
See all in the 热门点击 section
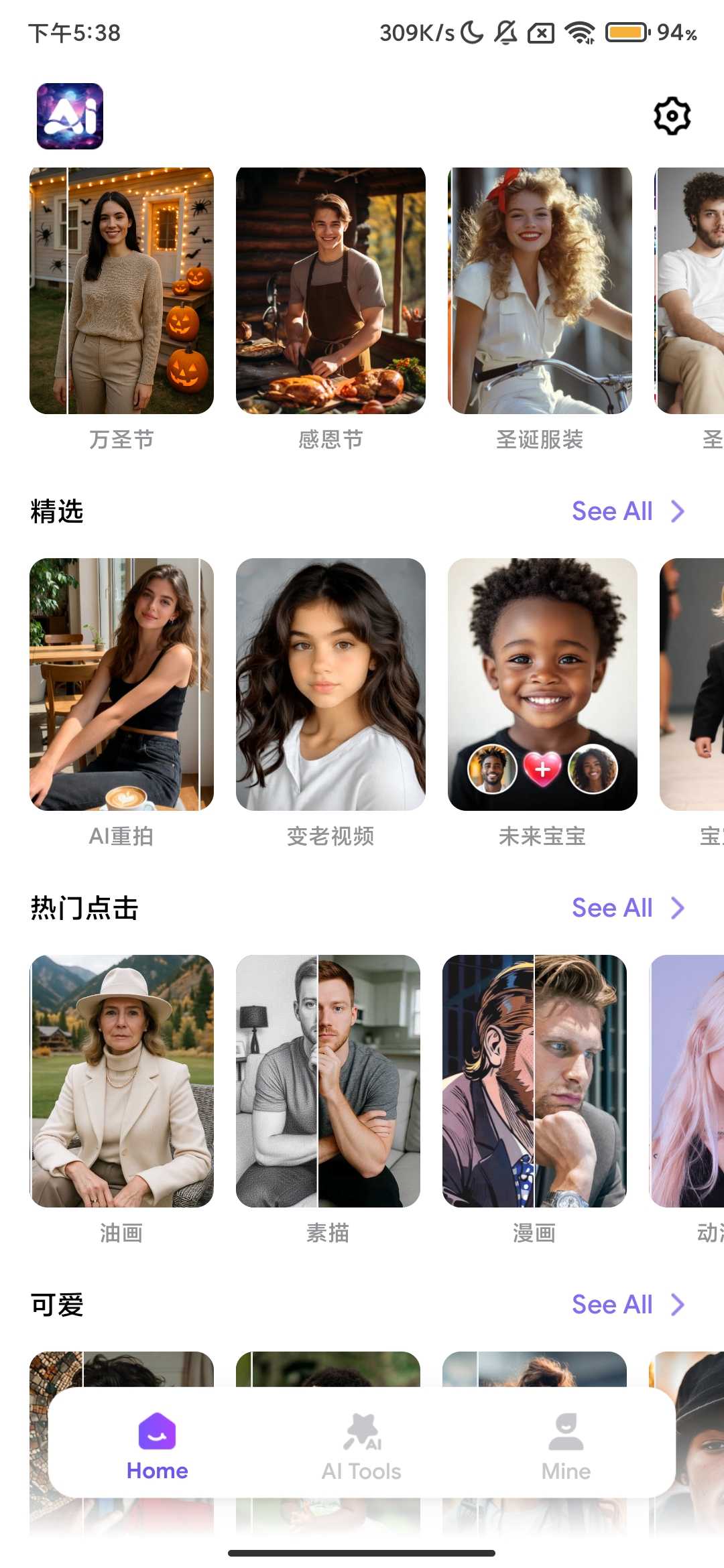pos(627,908)
